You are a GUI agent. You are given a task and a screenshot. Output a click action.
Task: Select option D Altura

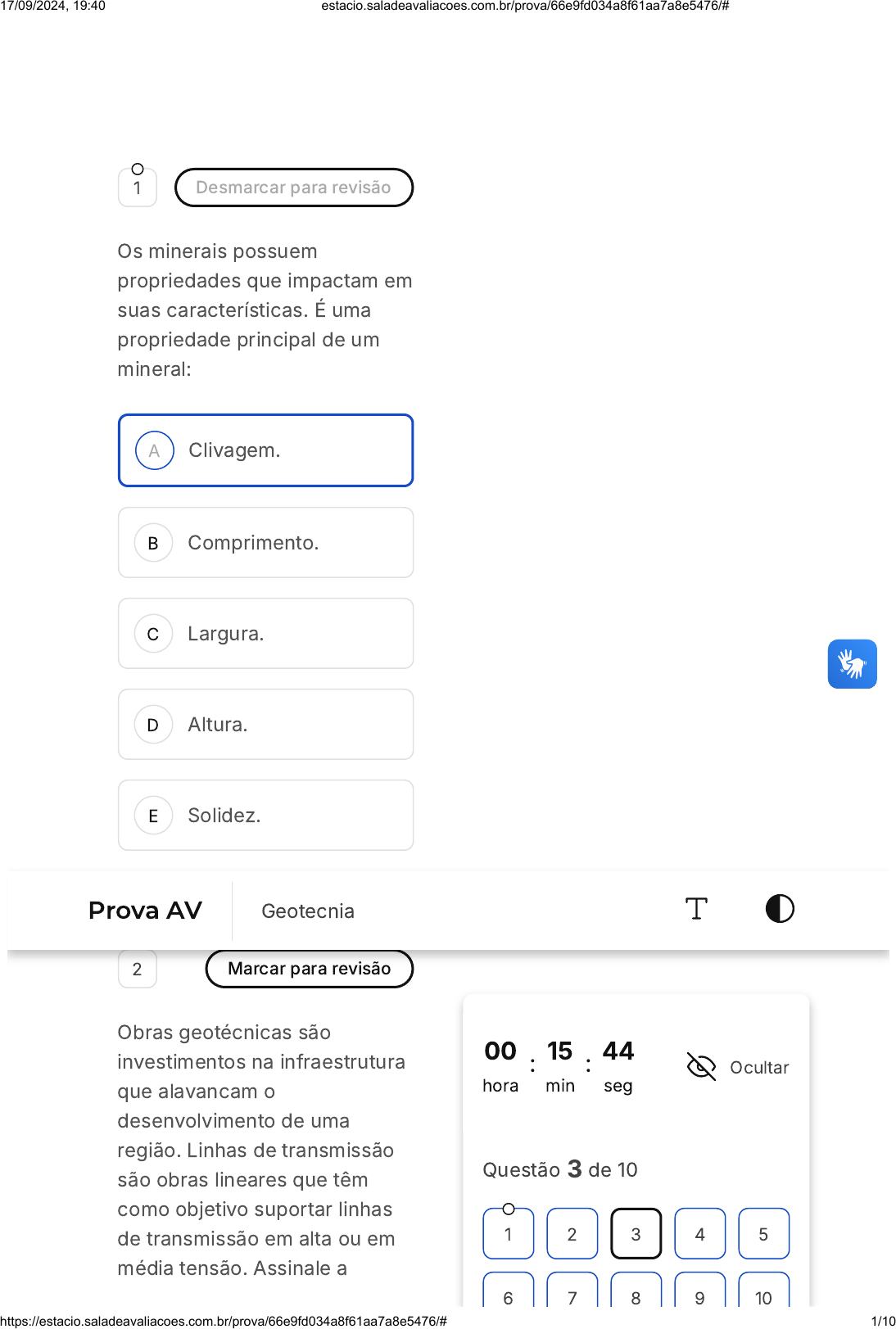[x=265, y=725]
